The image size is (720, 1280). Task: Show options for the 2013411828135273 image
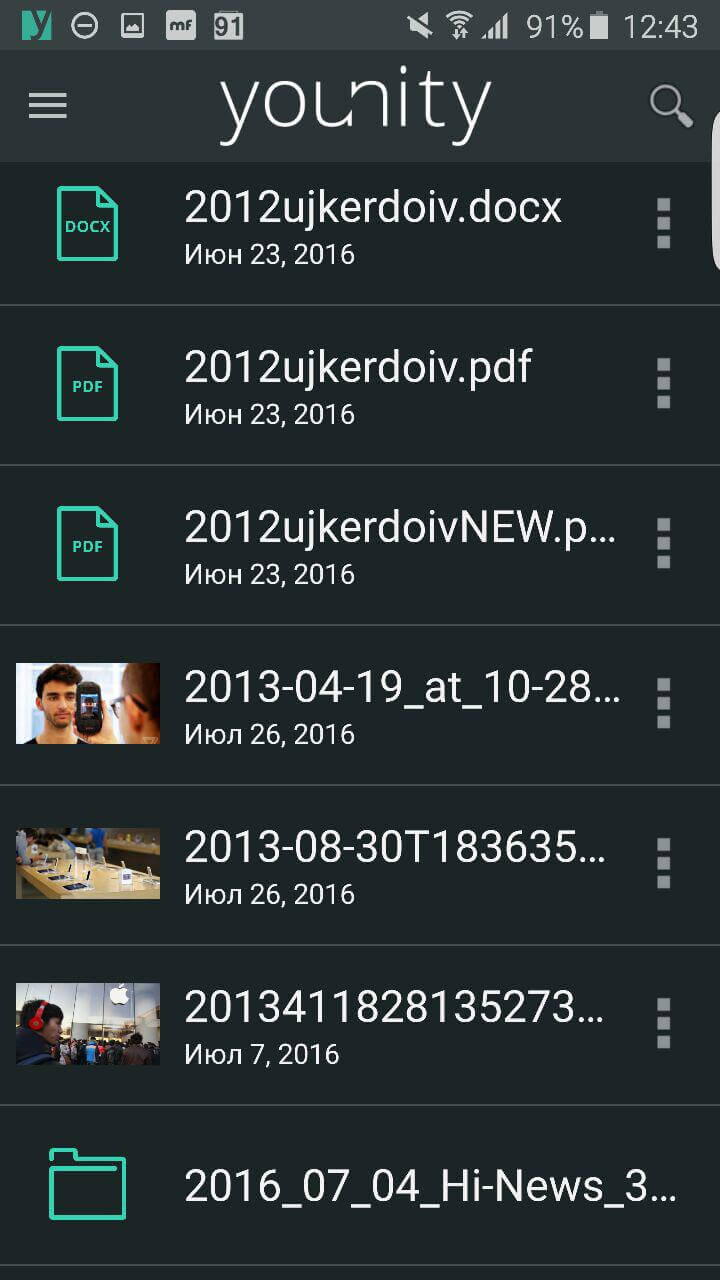663,1024
